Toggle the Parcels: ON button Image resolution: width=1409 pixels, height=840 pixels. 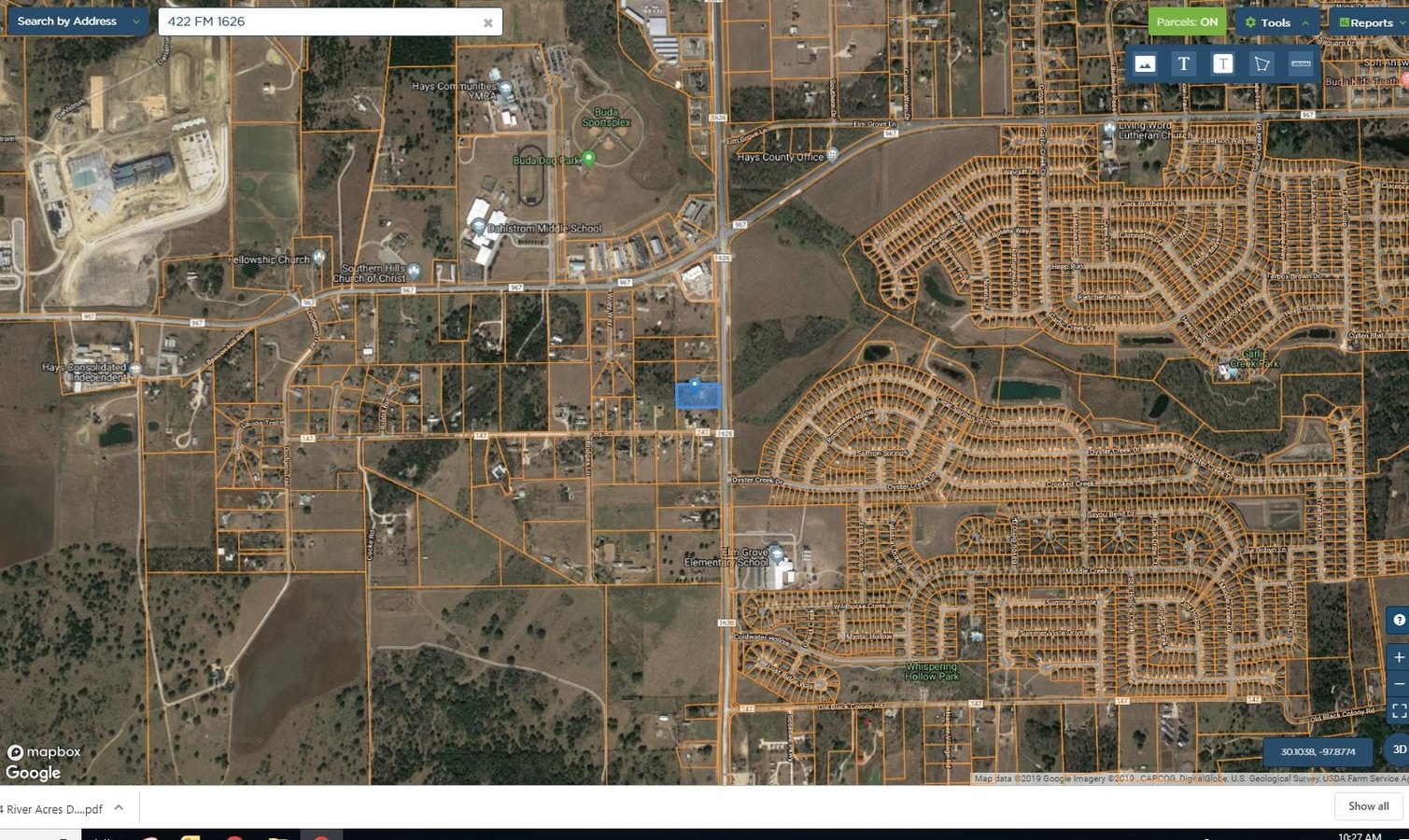1186,22
